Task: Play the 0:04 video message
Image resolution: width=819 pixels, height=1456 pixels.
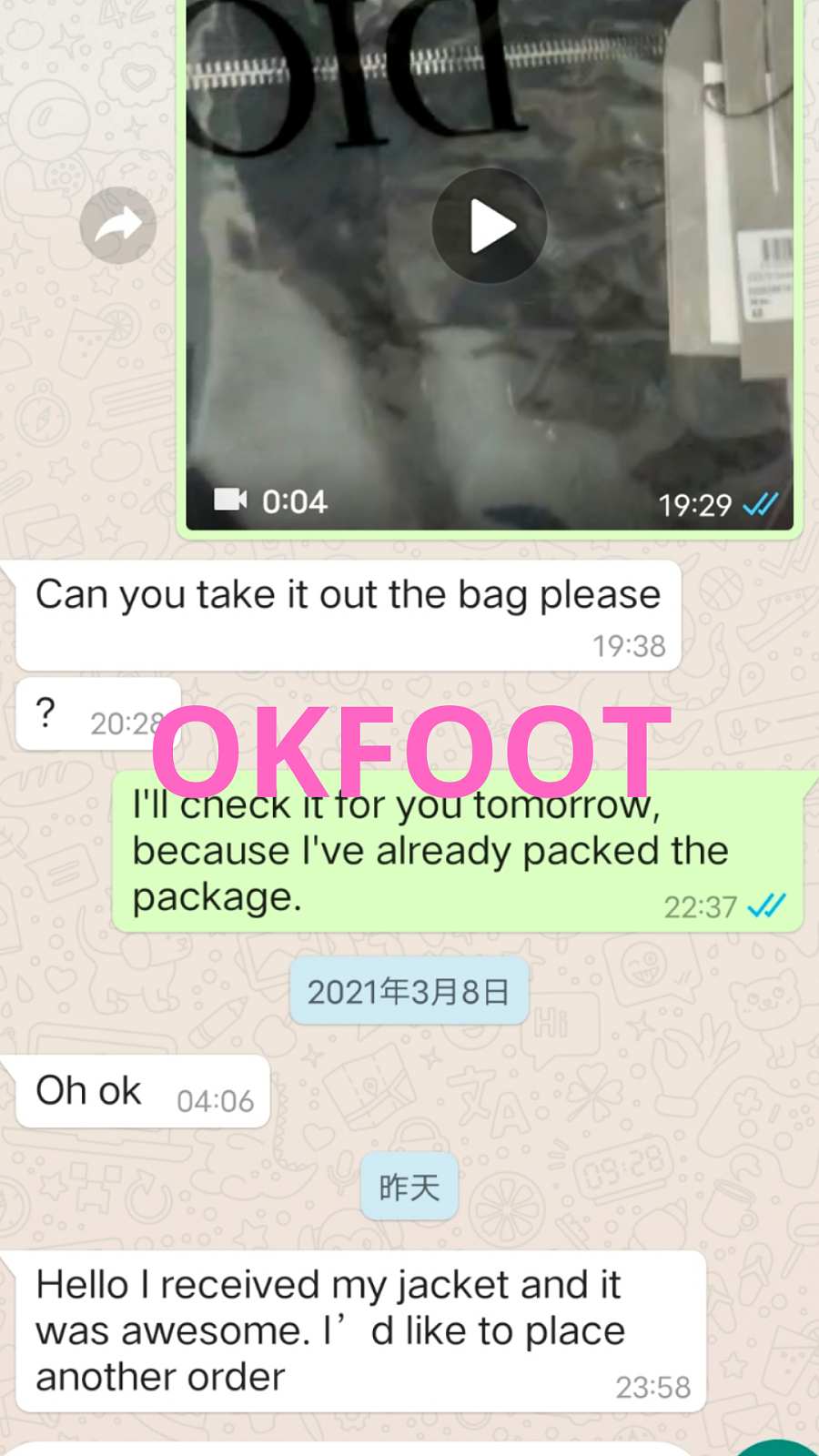Action: (490, 226)
